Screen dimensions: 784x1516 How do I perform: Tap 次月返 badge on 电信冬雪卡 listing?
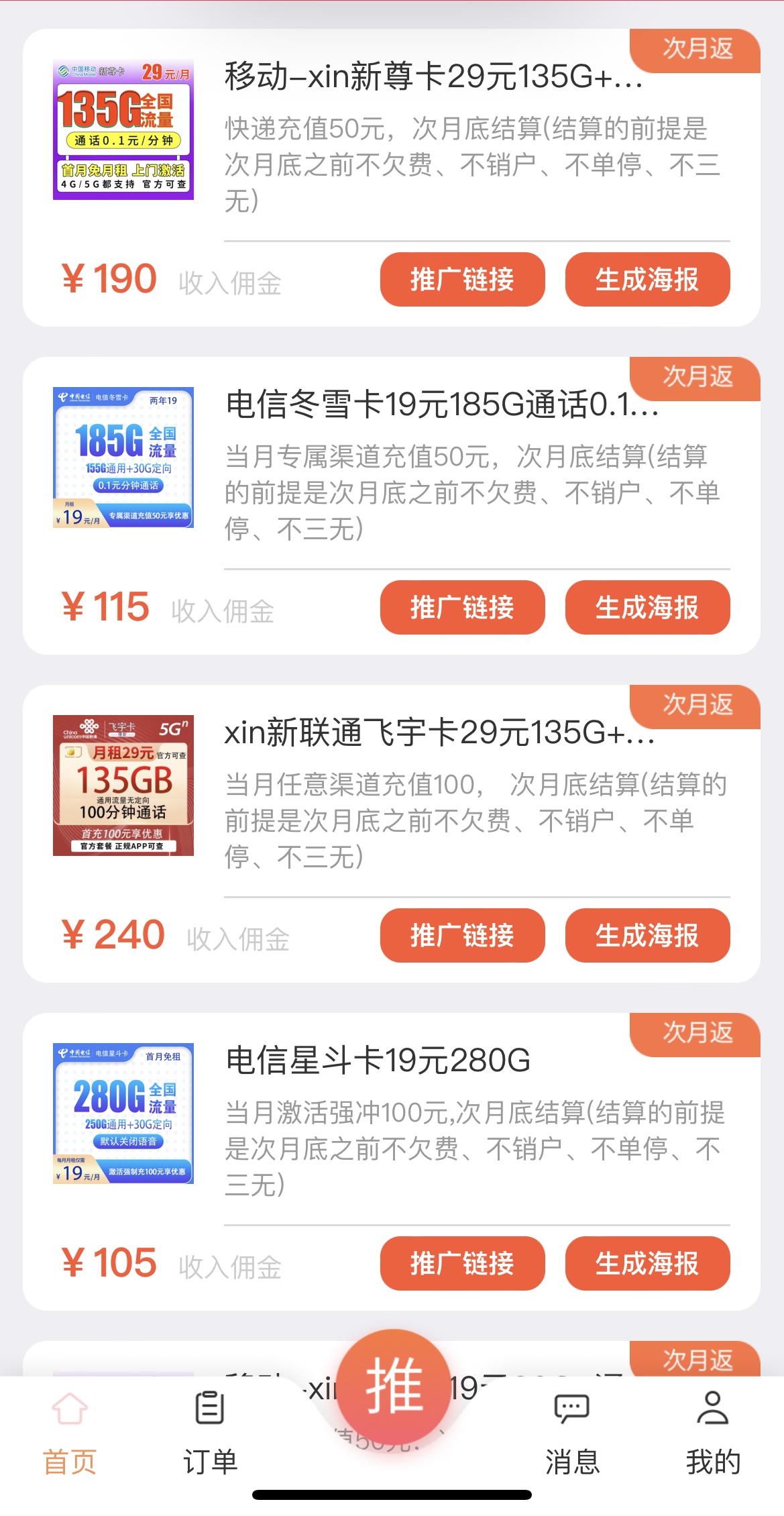[x=697, y=376]
